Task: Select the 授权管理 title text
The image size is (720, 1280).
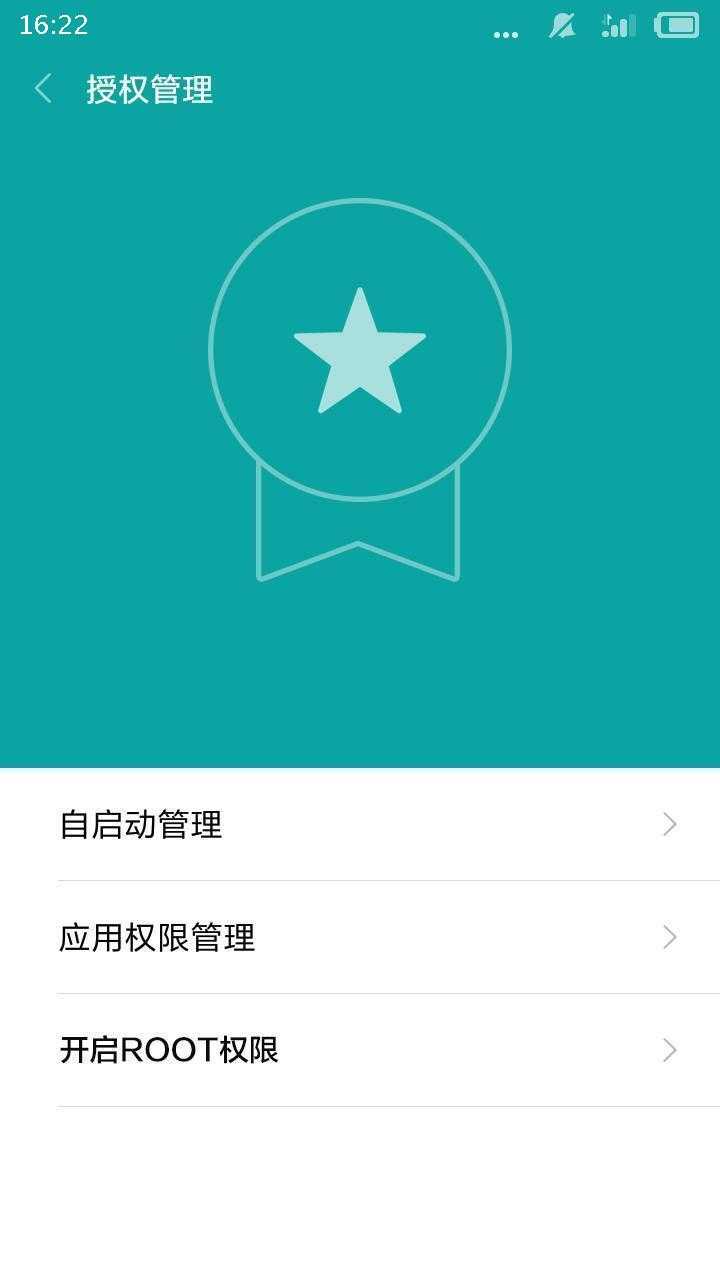Action: point(150,91)
